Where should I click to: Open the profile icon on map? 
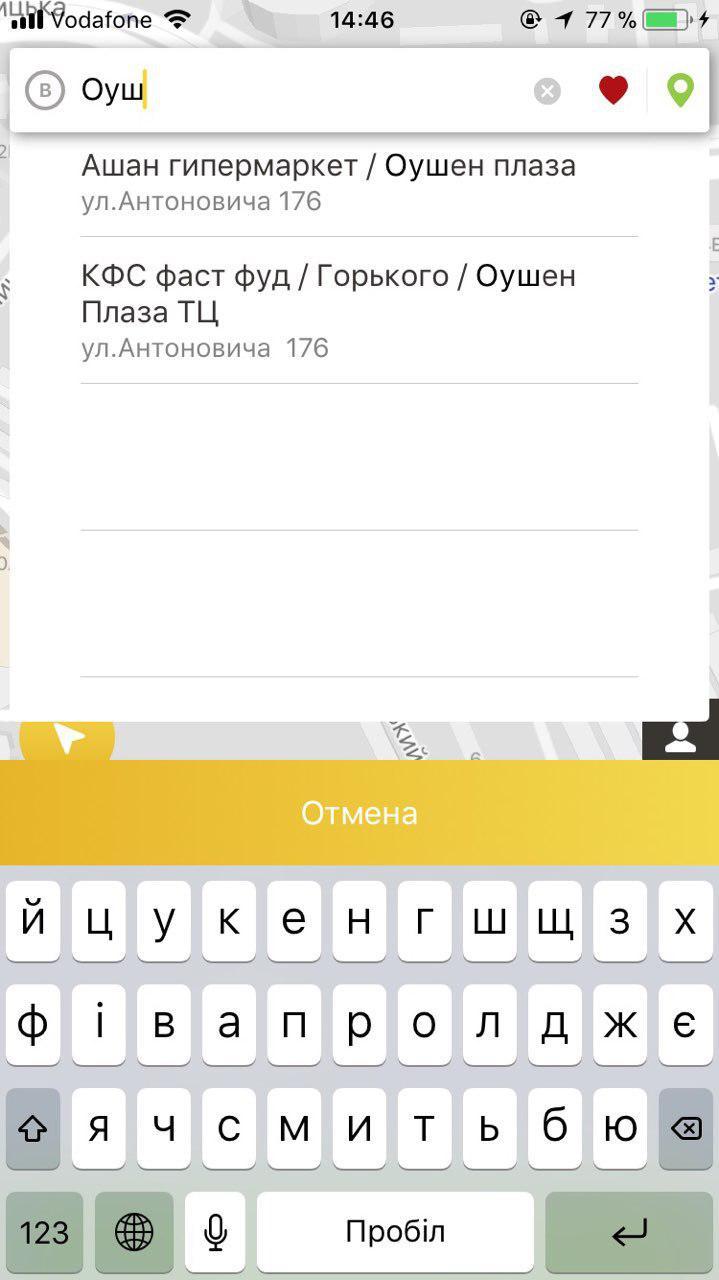click(680, 740)
